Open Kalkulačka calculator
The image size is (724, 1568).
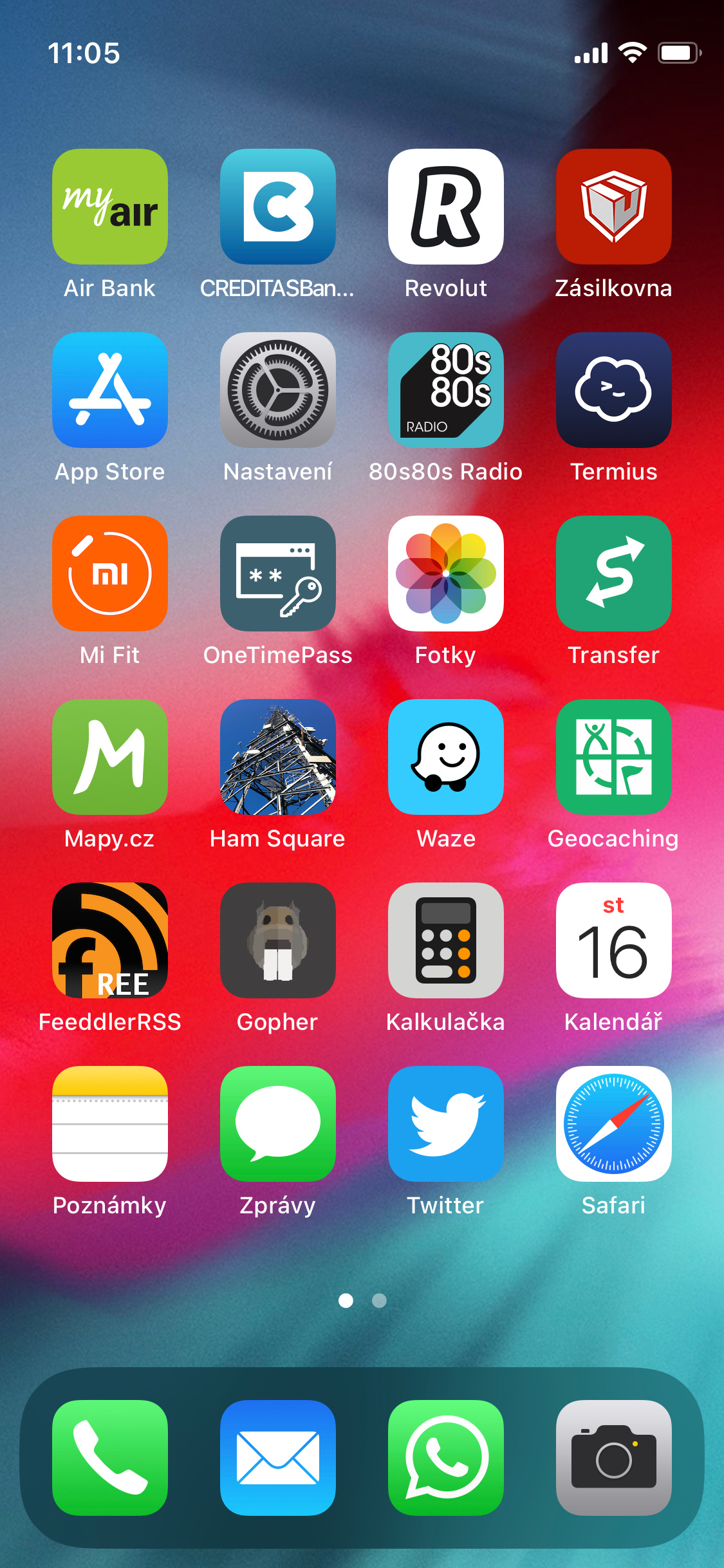[445, 940]
